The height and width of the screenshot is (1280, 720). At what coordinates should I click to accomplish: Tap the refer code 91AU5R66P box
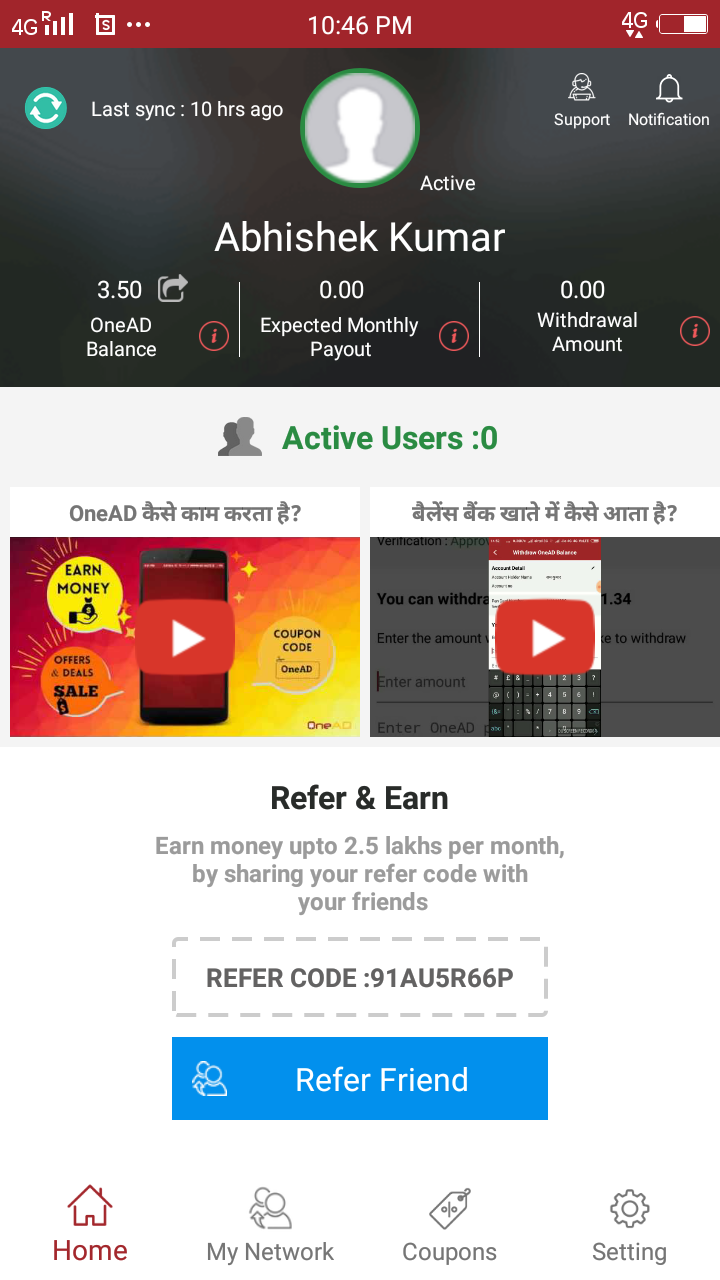(360, 977)
